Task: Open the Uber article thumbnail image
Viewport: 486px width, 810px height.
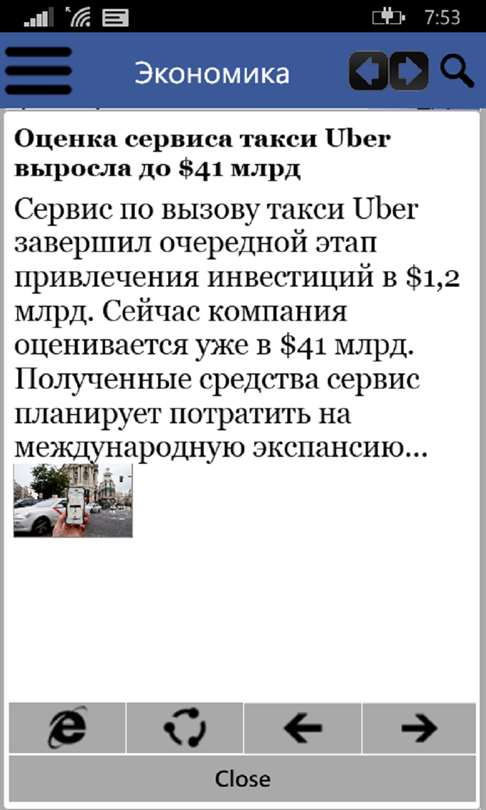Action: coord(73,500)
